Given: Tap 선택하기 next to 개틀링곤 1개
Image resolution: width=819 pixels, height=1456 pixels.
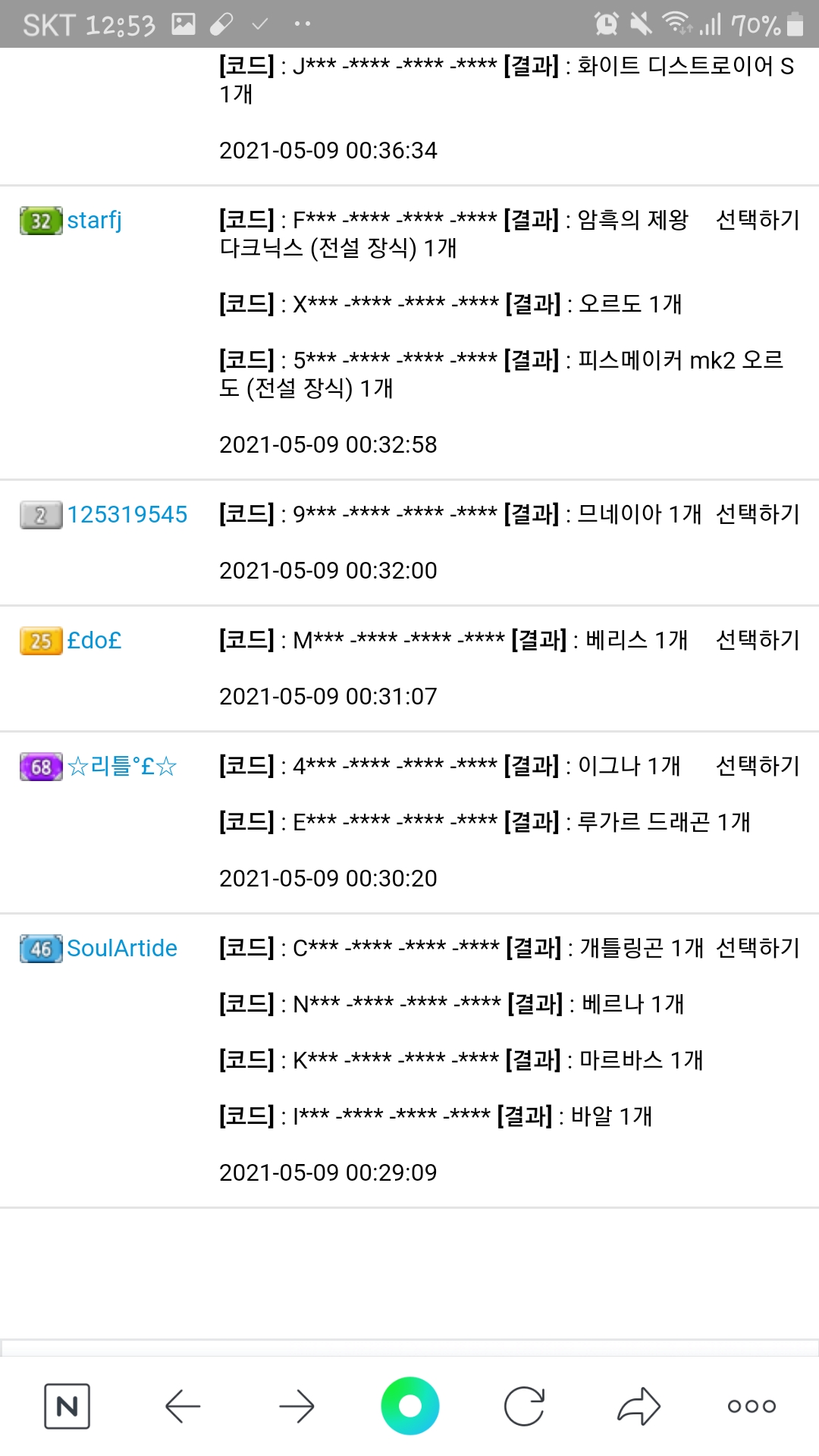Looking at the screenshot, I should pyautogui.click(x=758, y=948).
